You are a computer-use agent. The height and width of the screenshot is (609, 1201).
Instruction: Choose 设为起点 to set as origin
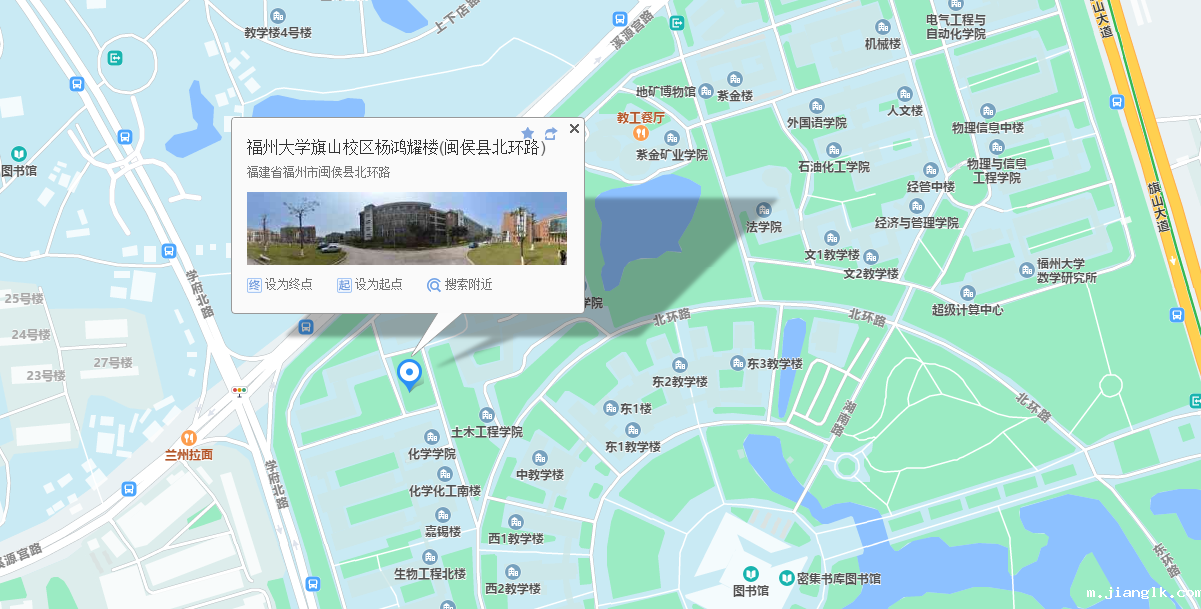(370, 285)
